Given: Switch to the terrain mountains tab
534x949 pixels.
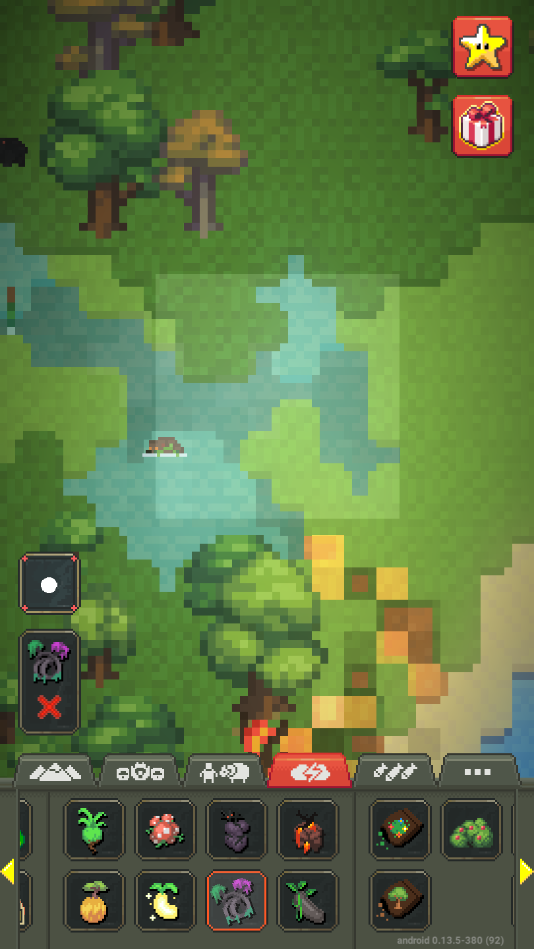Looking at the screenshot, I should (55, 771).
